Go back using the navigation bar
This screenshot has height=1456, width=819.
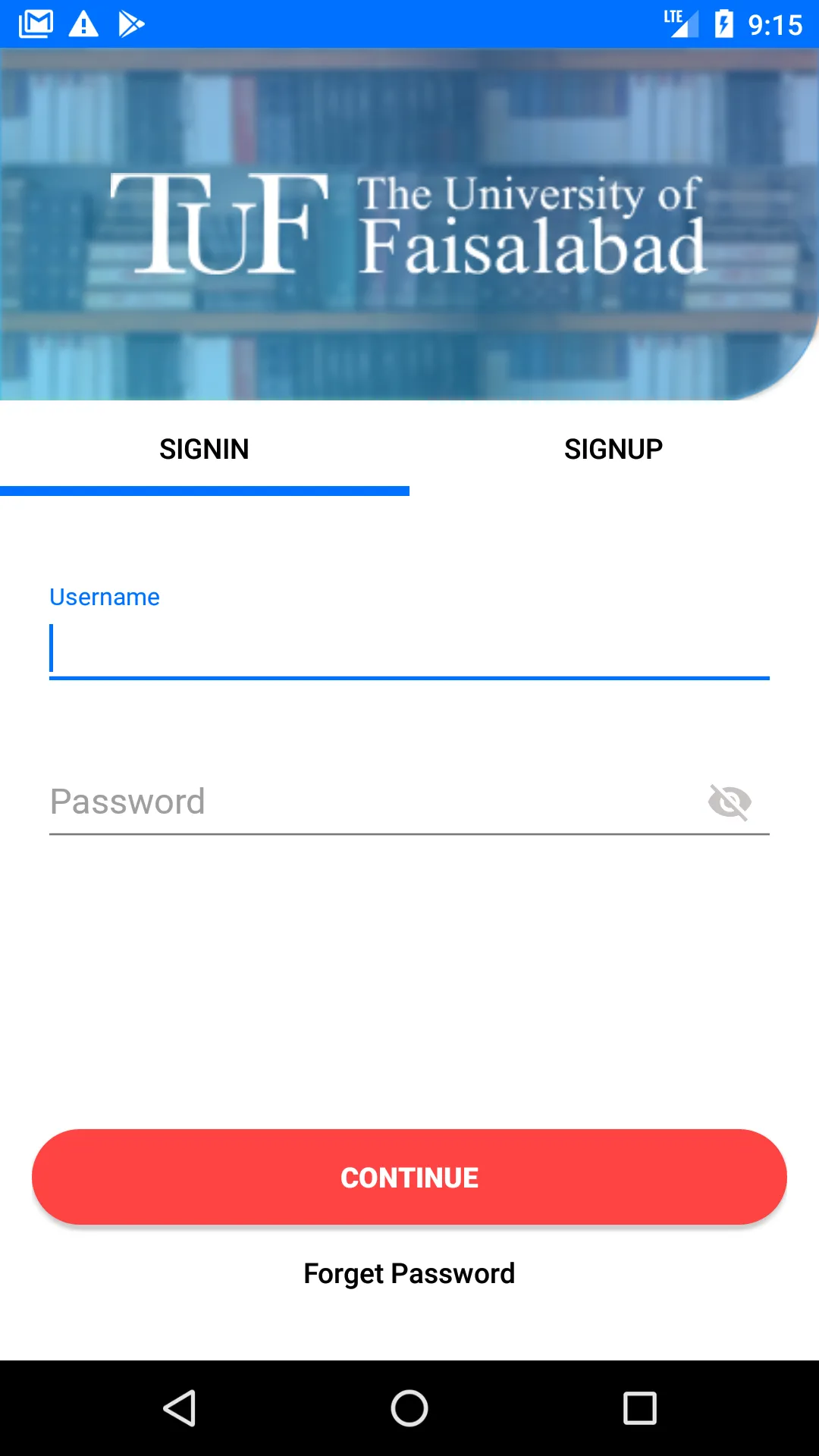point(180,1408)
